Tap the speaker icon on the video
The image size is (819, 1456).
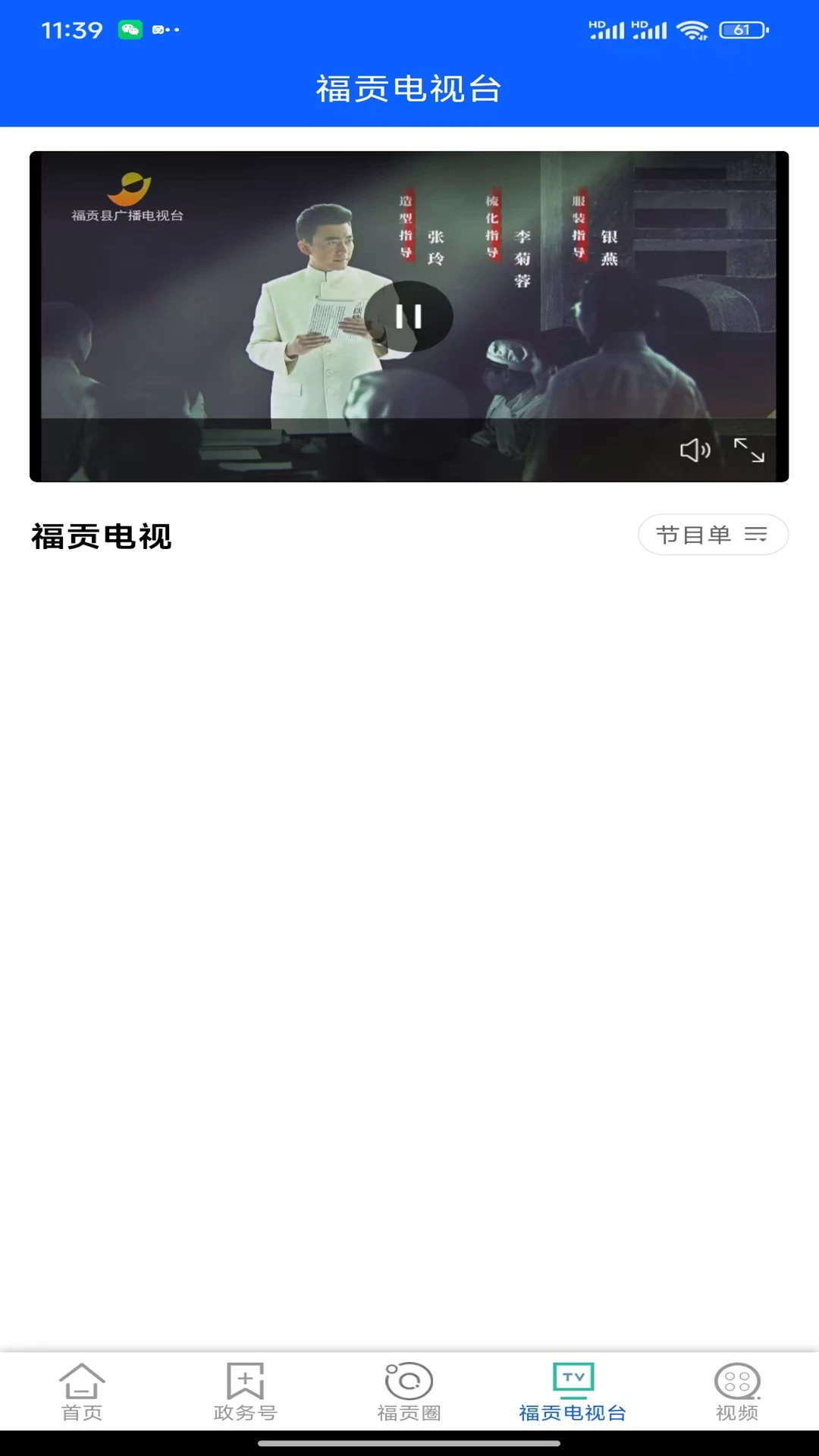click(694, 450)
